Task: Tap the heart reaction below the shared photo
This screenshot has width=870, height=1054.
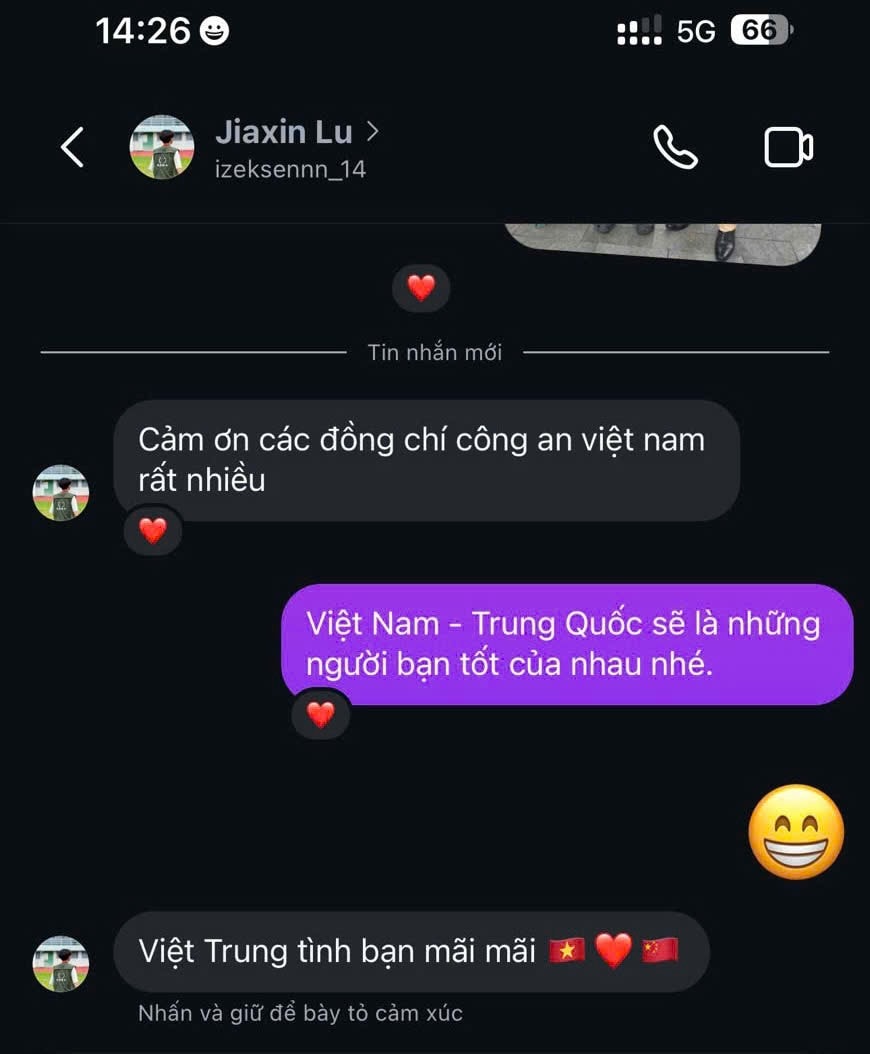Action: 421,288
